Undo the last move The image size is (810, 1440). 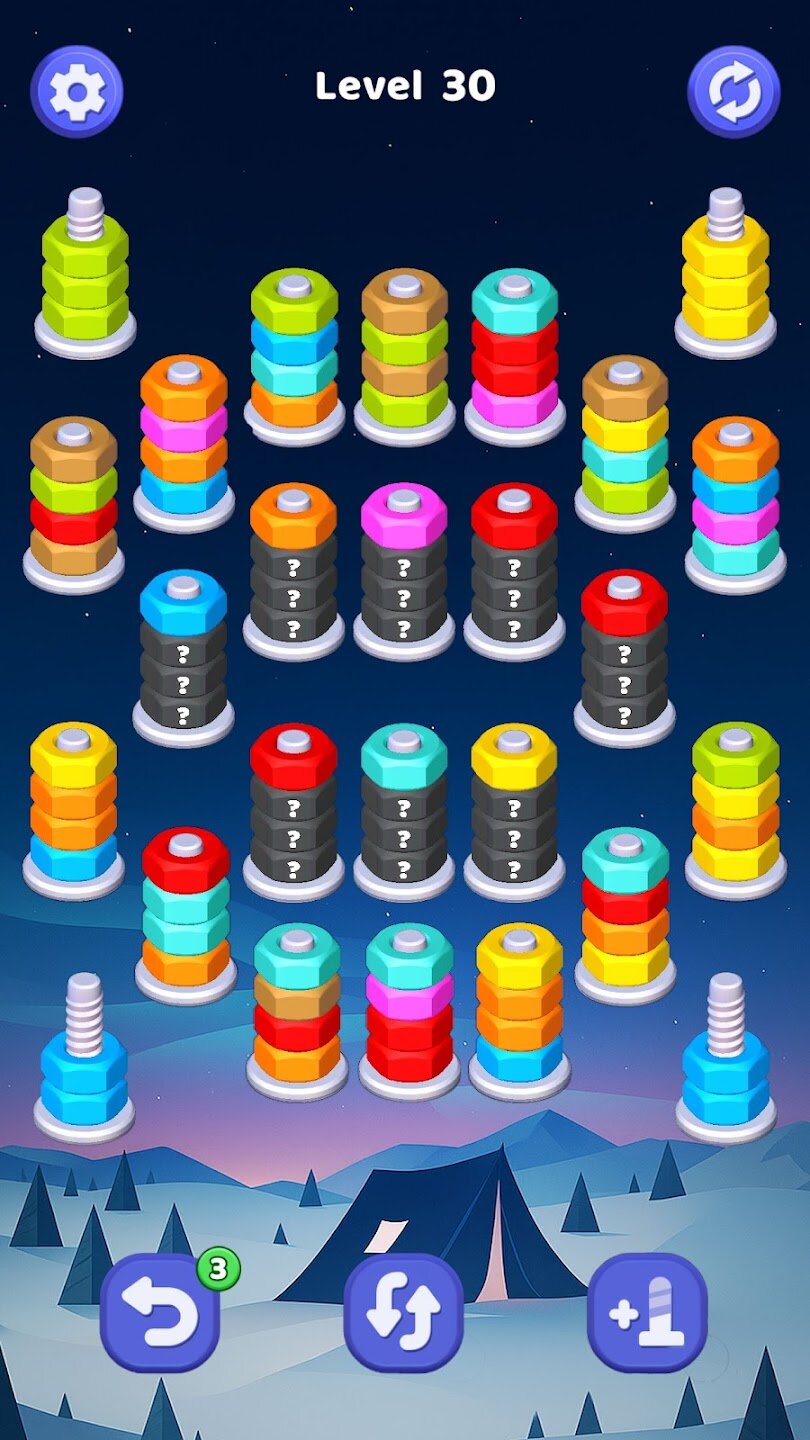(160, 1312)
